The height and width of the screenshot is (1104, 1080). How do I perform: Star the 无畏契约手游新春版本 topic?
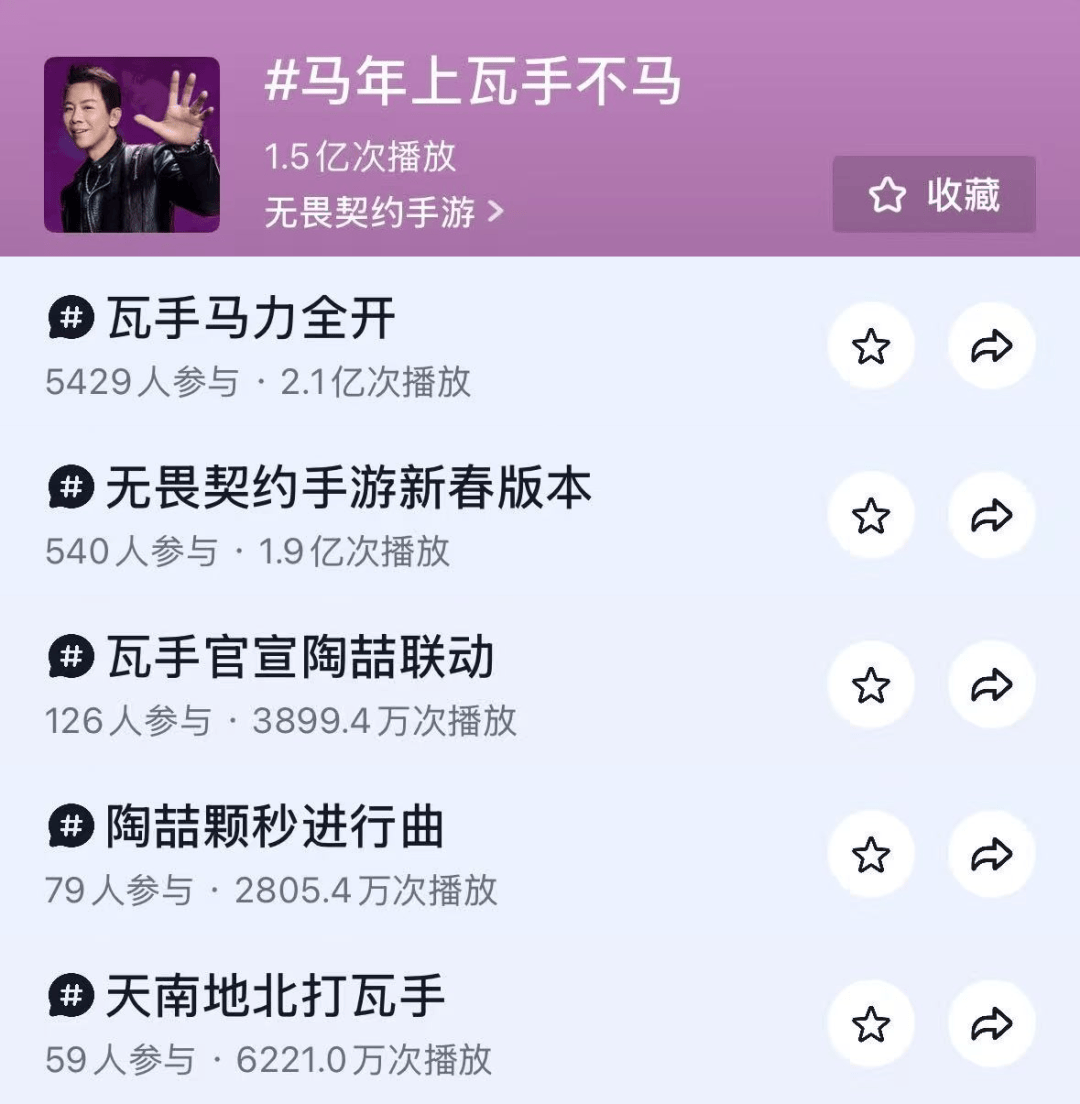click(870, 515)
